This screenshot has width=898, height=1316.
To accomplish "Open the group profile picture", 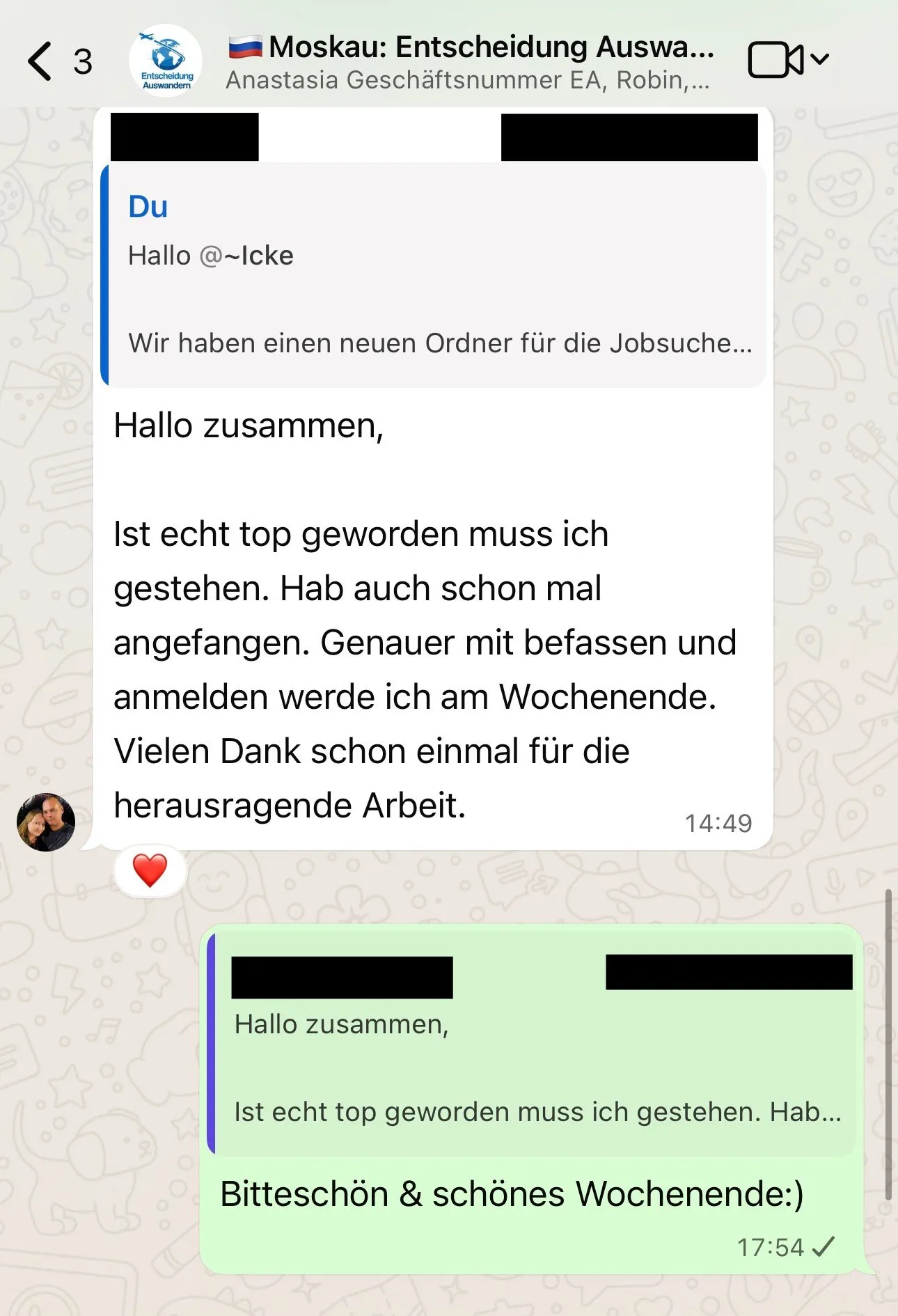I will [x=166, y=61].
